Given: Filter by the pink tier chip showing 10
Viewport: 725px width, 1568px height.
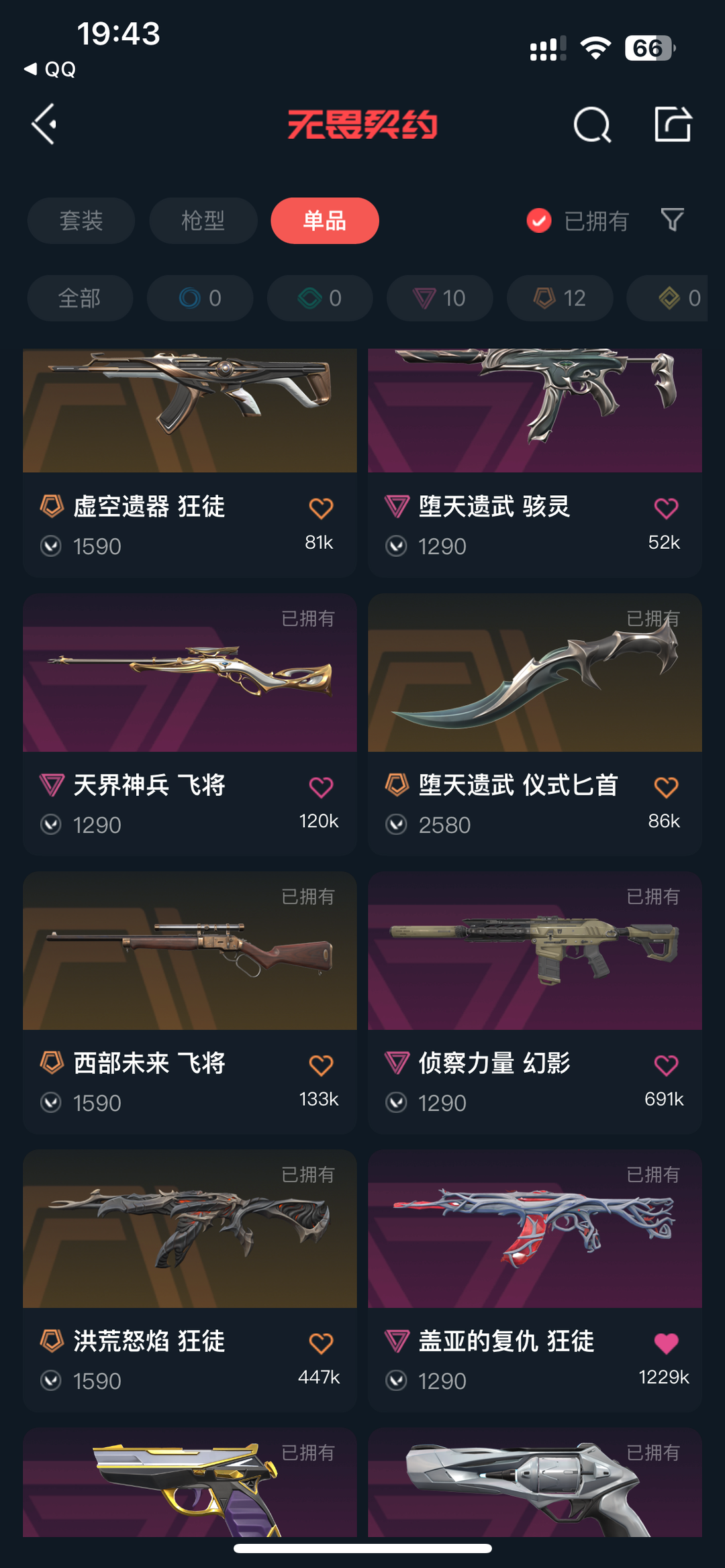Looking at the screenshot, I should pos(440,298).
